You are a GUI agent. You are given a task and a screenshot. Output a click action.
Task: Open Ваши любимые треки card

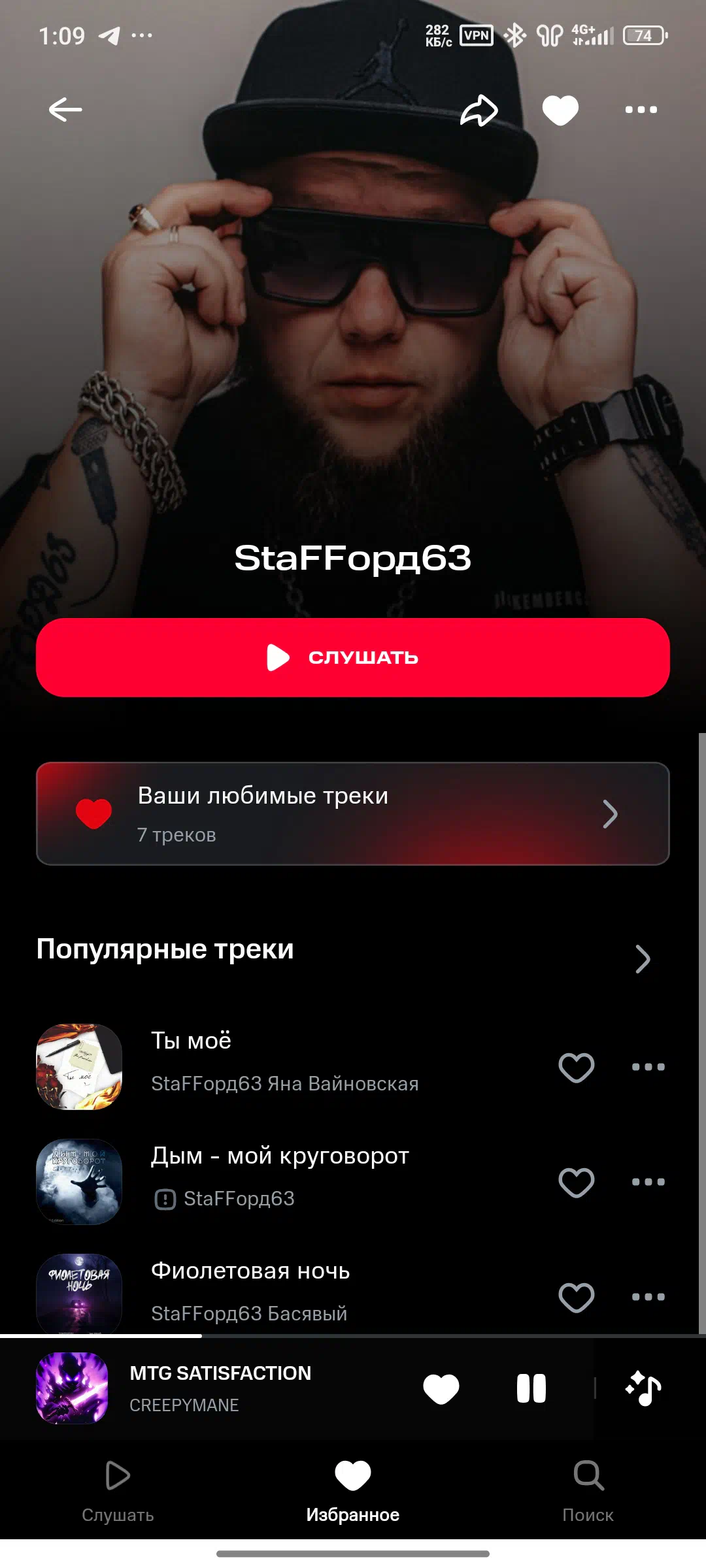coord(353,814)
